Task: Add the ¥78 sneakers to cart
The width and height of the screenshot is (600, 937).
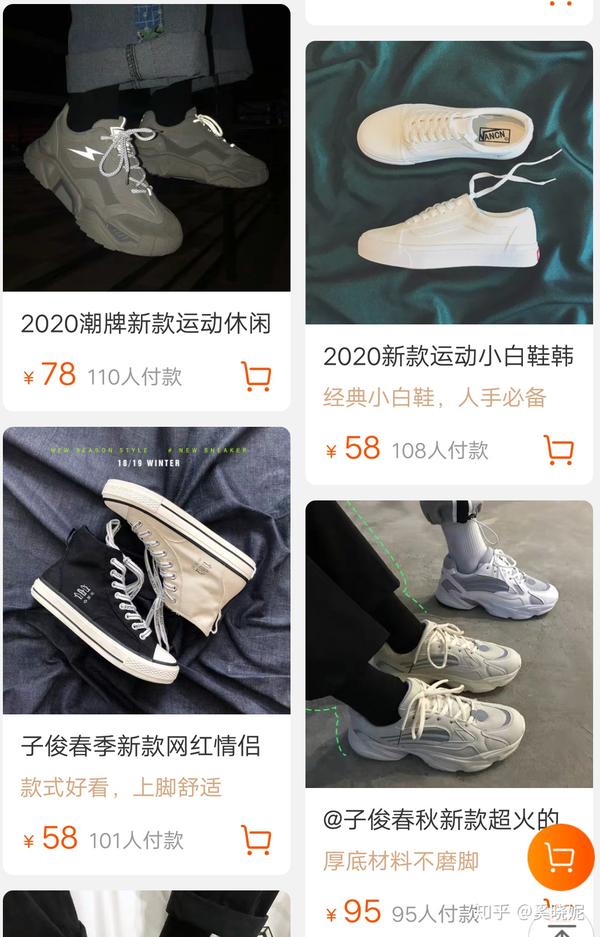Action: [x=256, y=377]
